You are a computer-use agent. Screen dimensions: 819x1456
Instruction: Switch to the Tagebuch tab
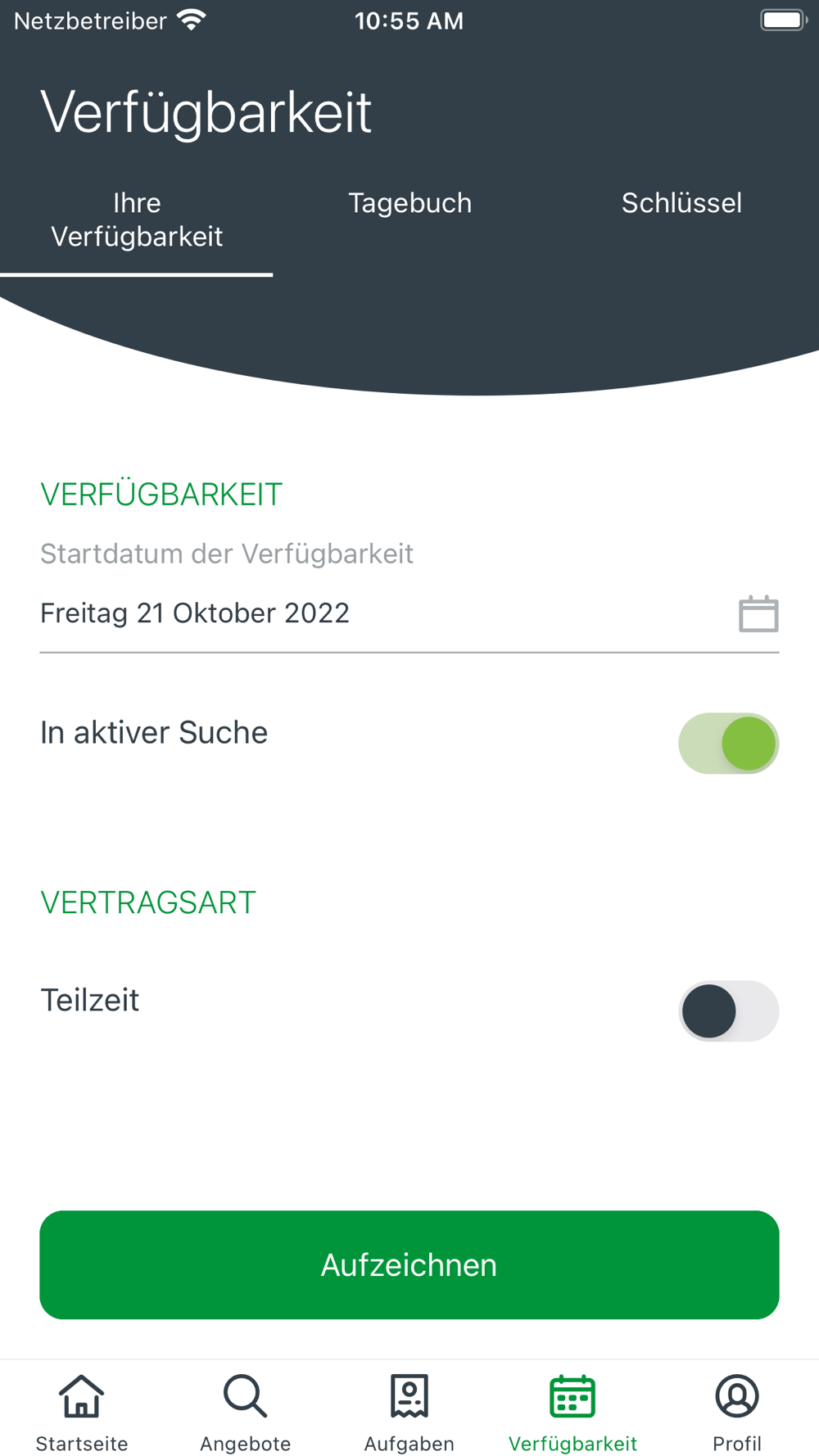(409, 203)
